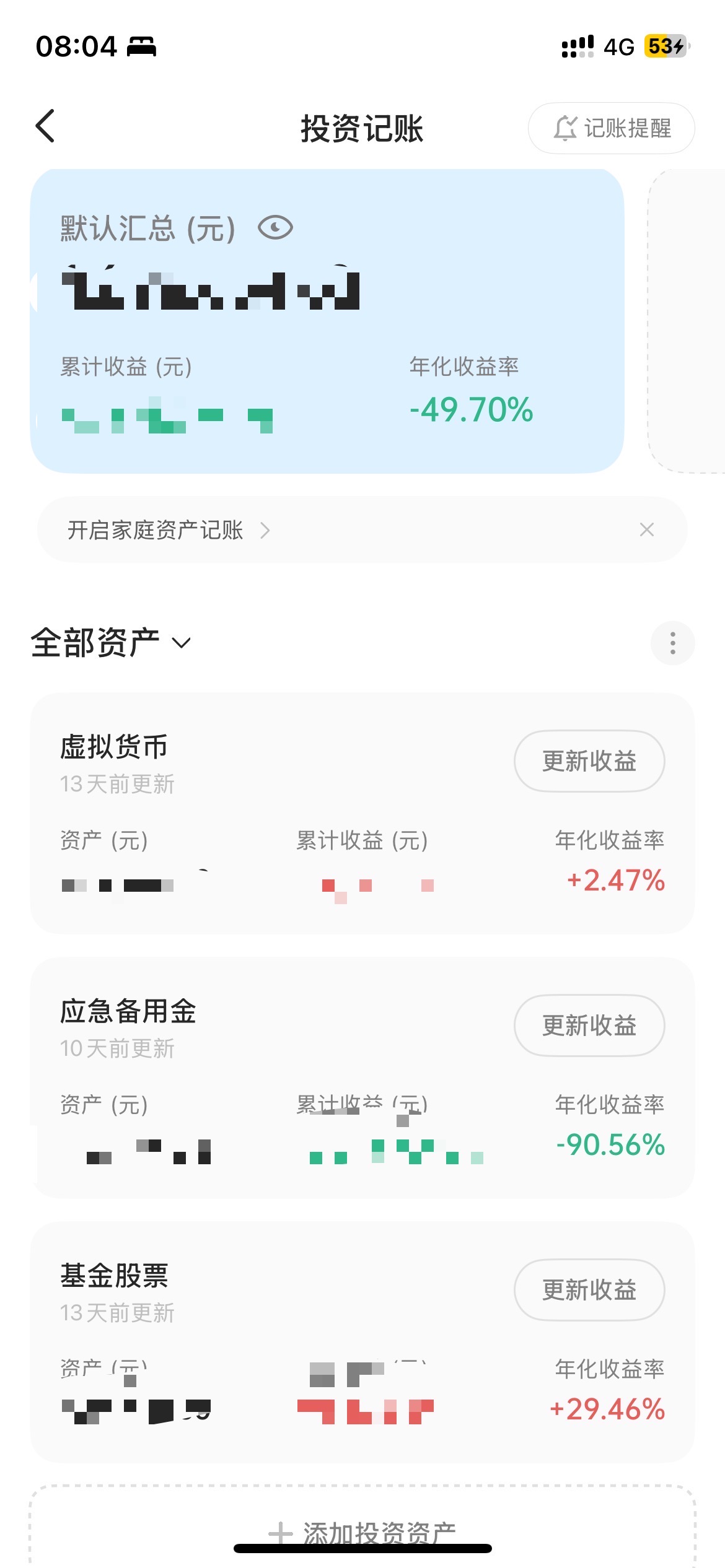
Task: Open 开启家庭资产记账 link
Action: point(169,530)
